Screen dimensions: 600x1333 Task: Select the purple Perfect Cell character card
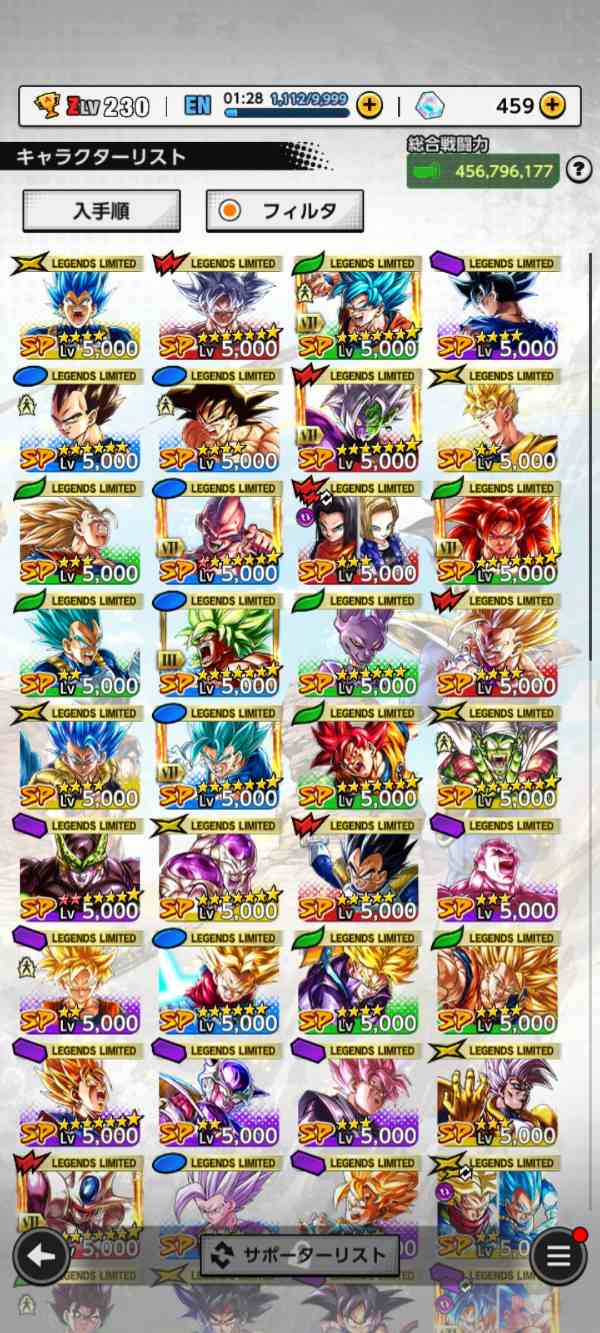[77, 870]
